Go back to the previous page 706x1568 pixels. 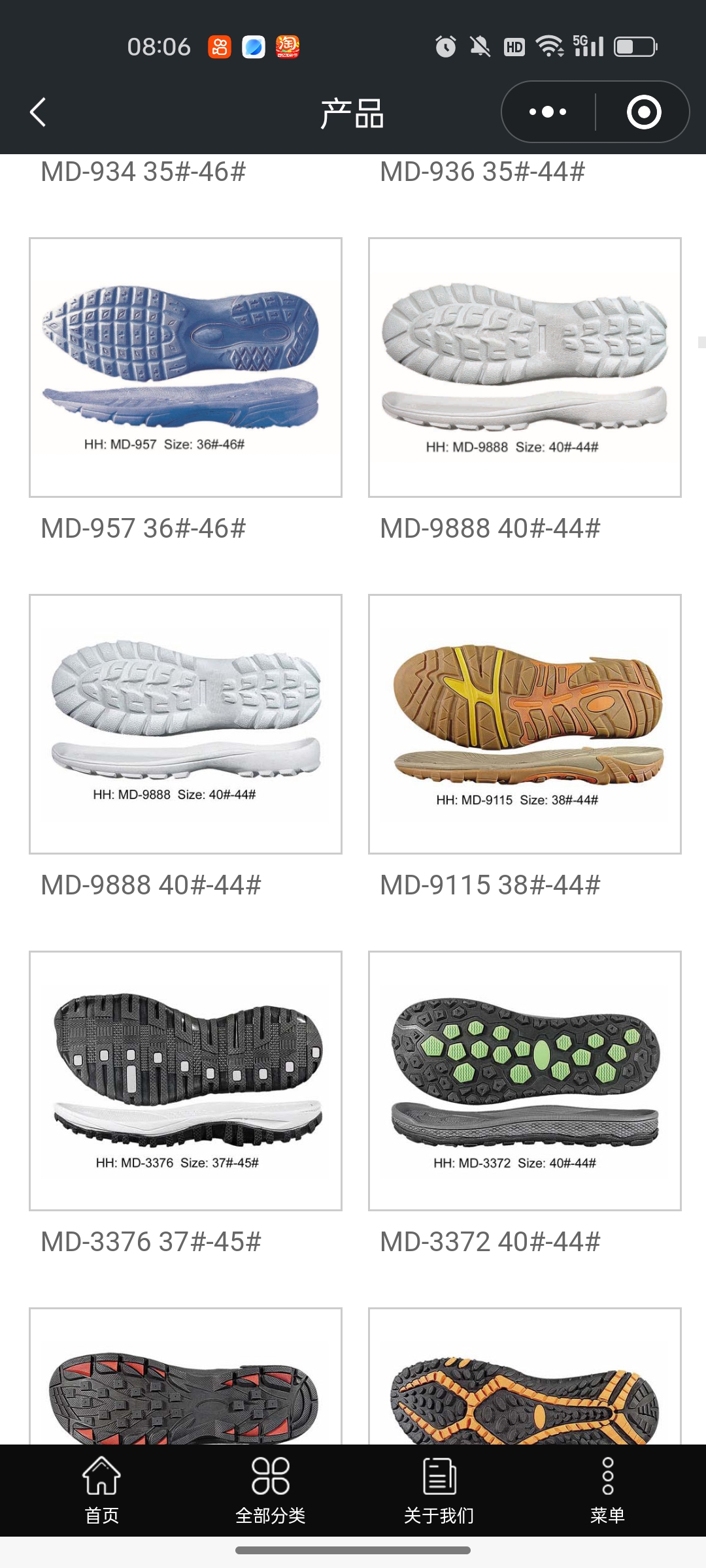pyautogui.click(x=38, y=112)
